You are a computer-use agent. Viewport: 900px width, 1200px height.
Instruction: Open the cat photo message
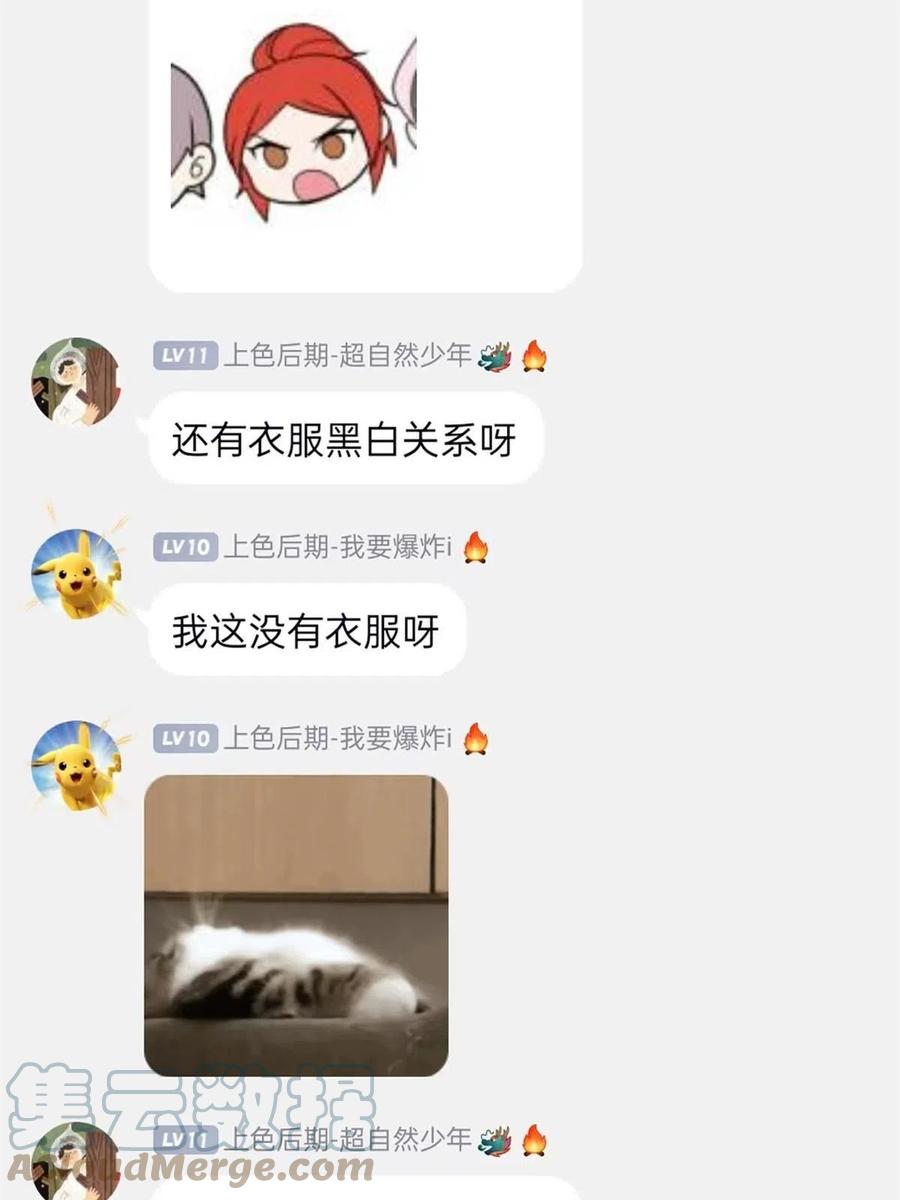pos(296,926)
